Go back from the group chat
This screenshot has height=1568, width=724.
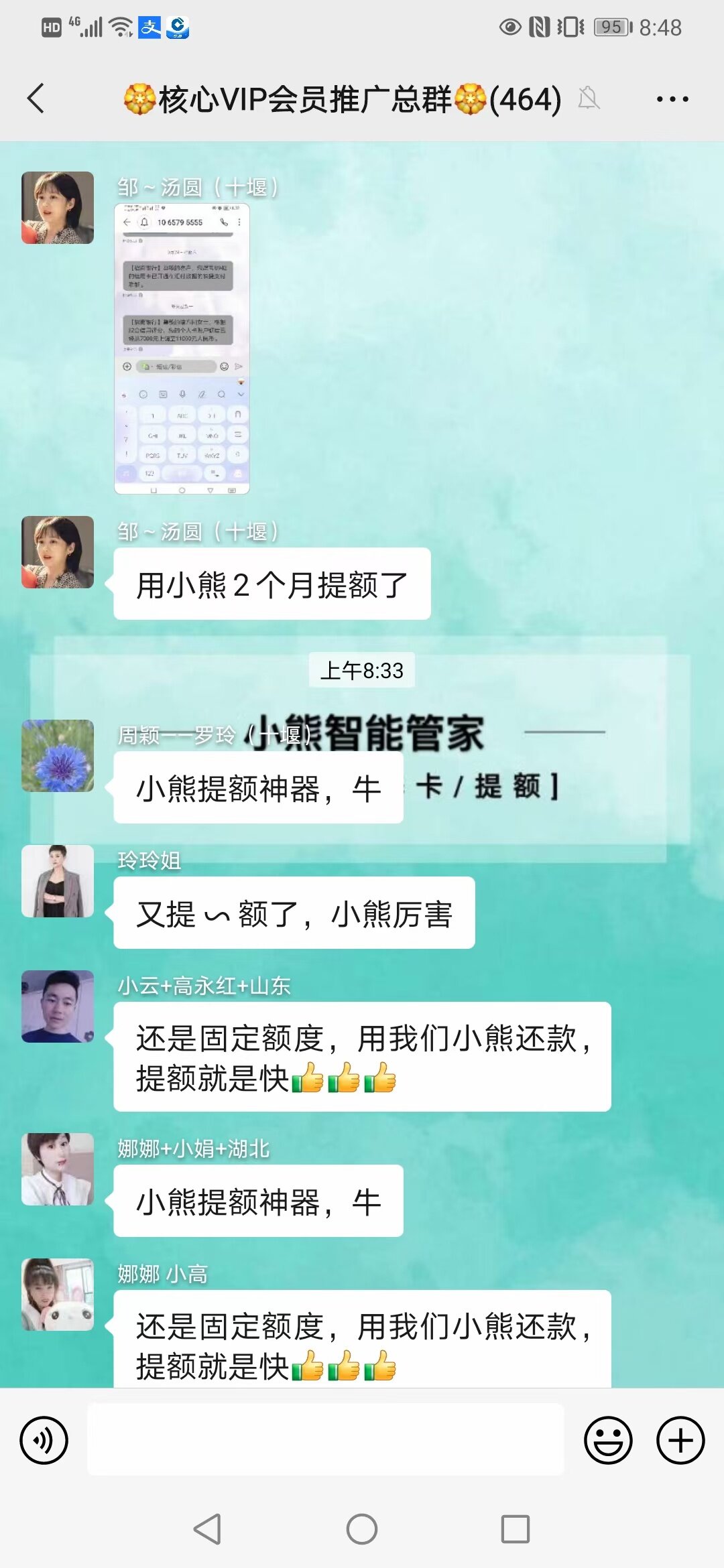[x=36, y=99]
